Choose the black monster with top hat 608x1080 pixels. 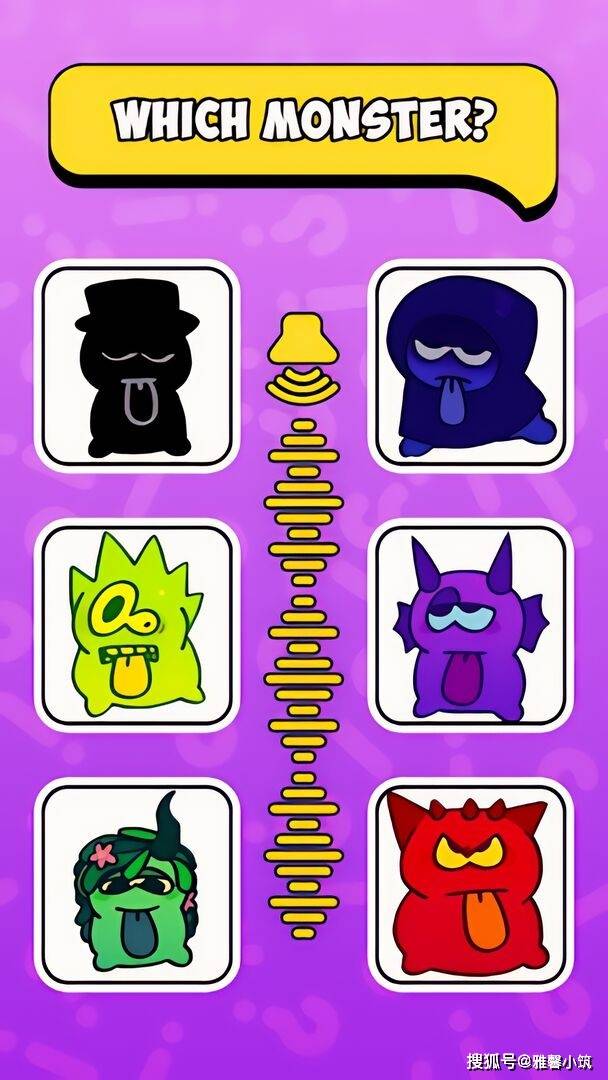[137, 366]
